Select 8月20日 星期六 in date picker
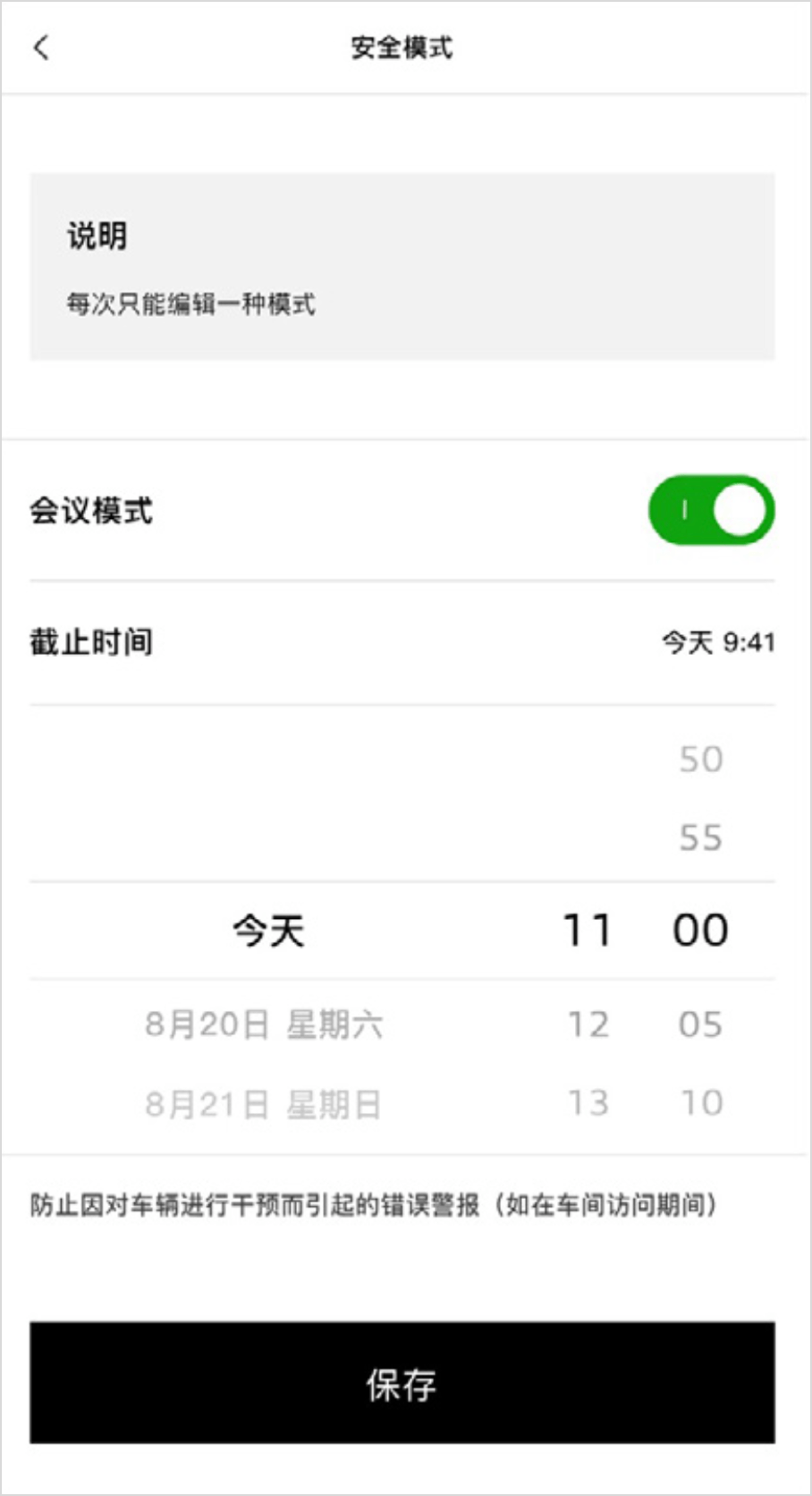 pos(264,1024)
